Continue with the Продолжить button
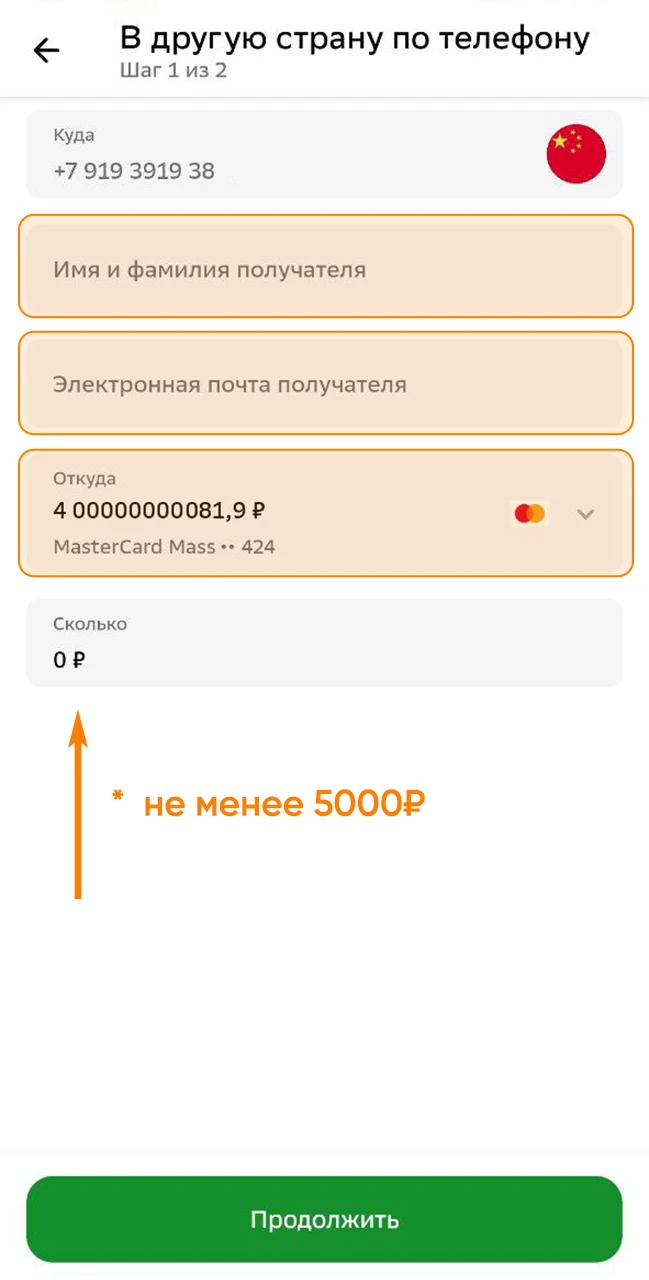This screenshot has width=649, height=1280. (324, 1219)
